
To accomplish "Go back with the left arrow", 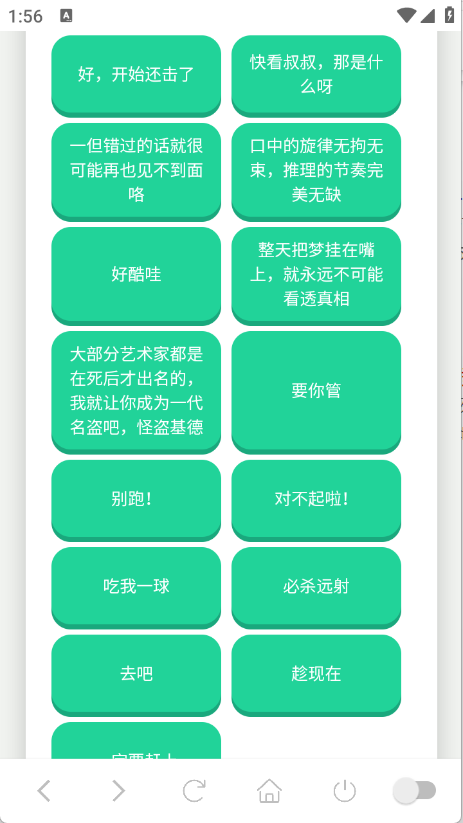I will click(44, 790).
